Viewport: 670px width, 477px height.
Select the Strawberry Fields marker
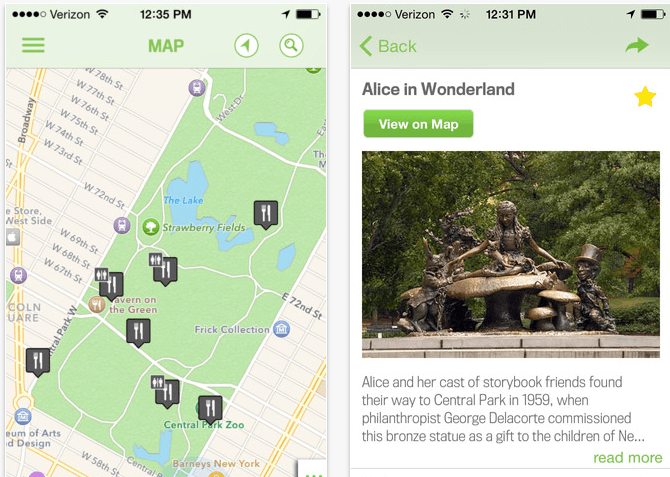point(151,228)
